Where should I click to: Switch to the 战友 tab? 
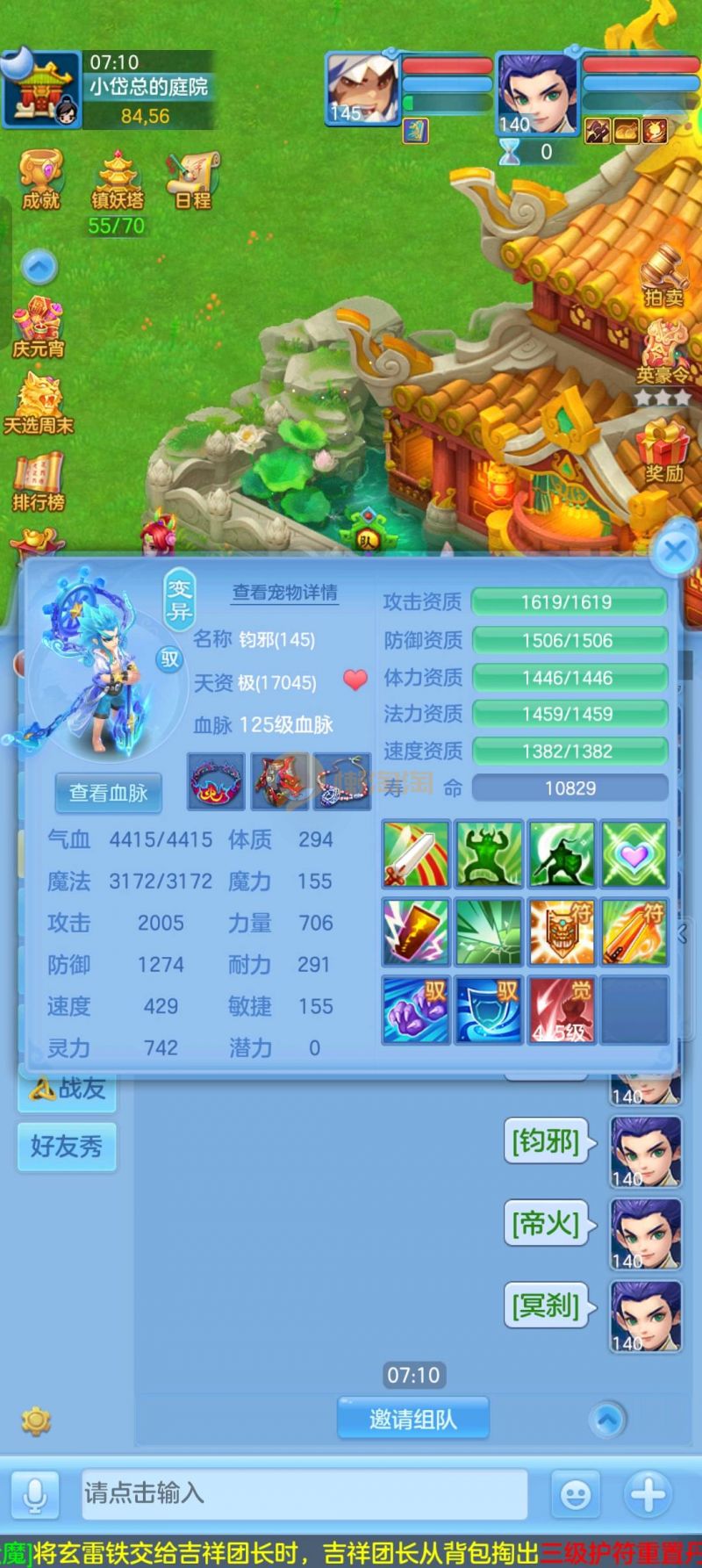tap(68, 1089)
